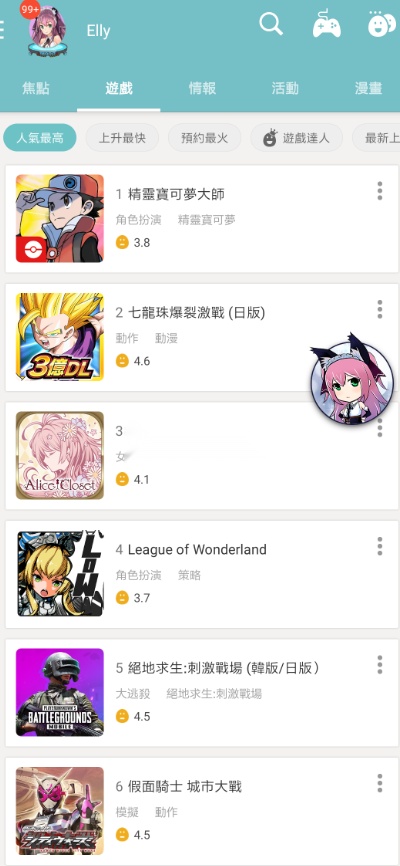The width and height of the screenshot is (400, 866).
Task: Open the hamburger drawer menu
Action: pos(2,29)
